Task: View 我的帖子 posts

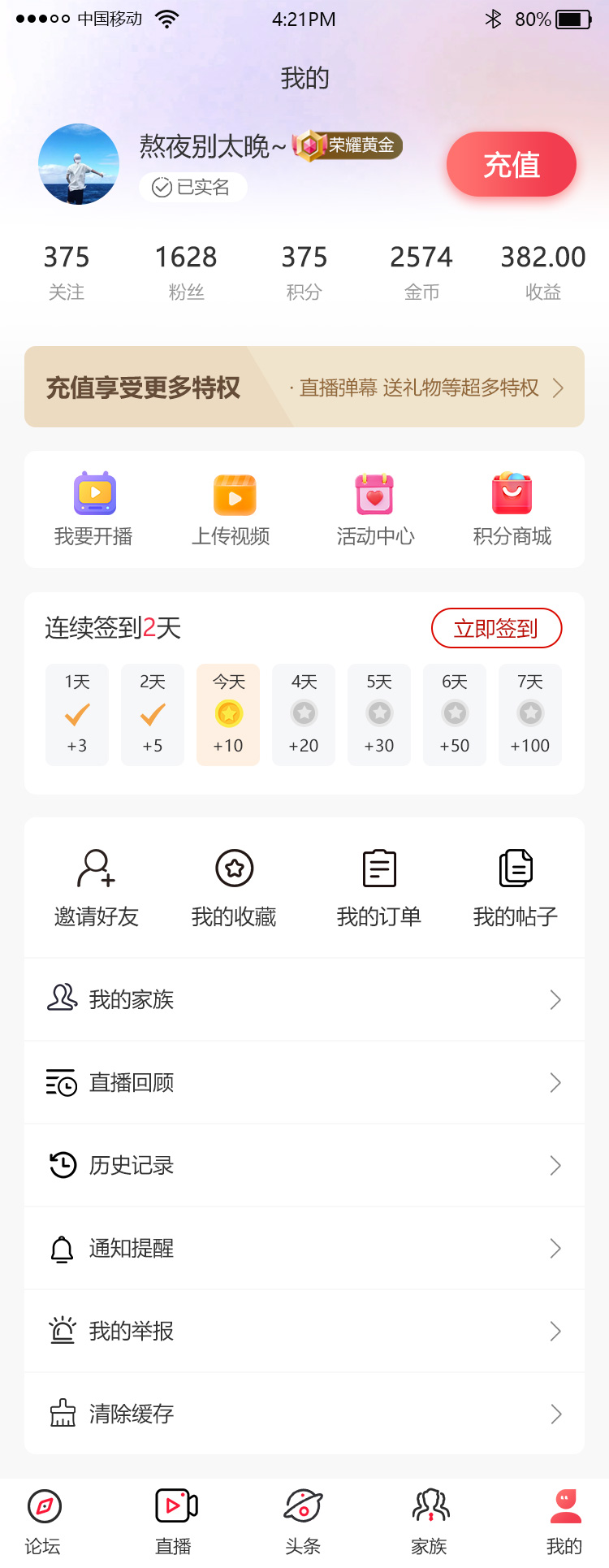Action: tap(516, 888)
